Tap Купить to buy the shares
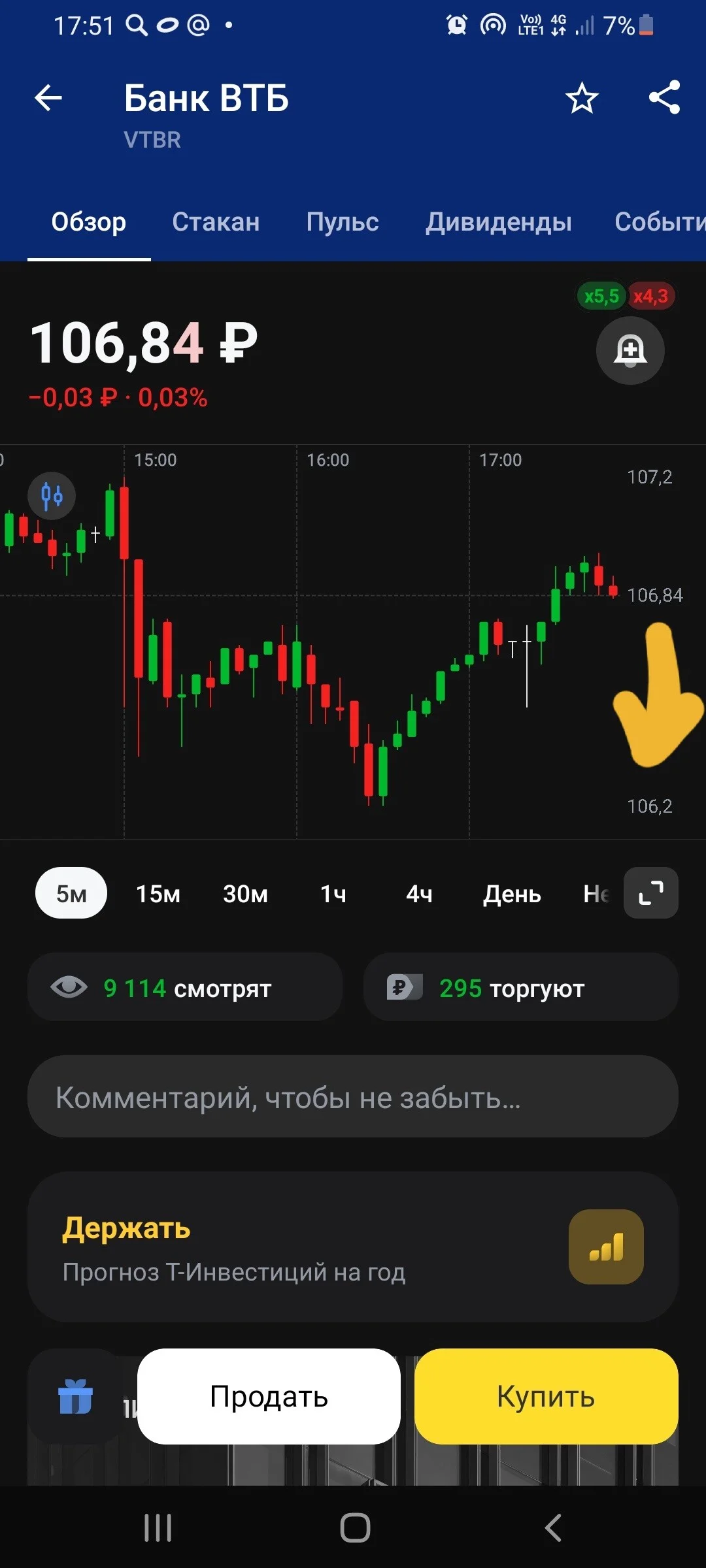Screen dimensions: 706x1568 546,1396
